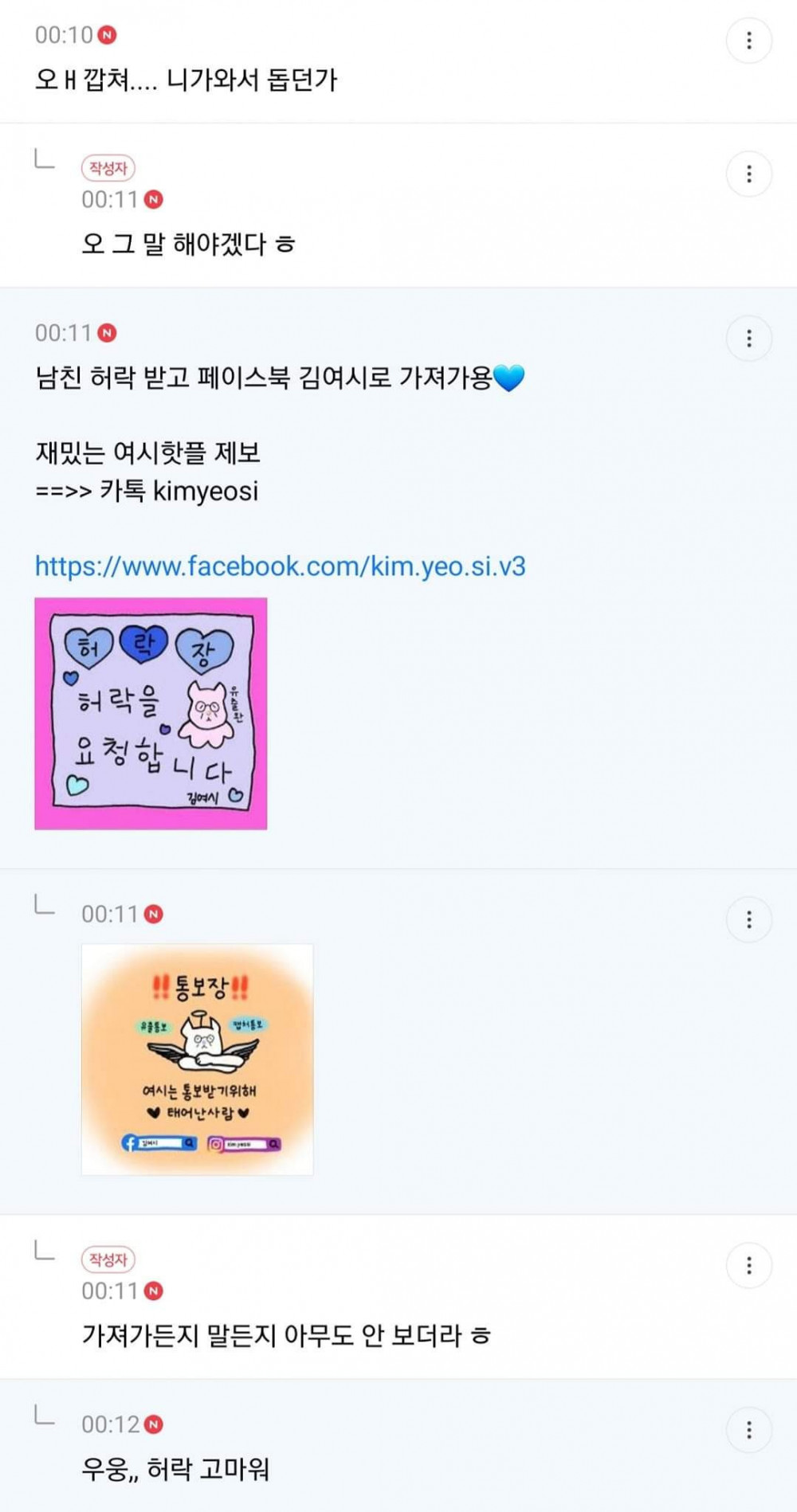The height and width of the screenshot is (1512, 797).
Task: Open options for '우웅,, 허락 고마워' reply
Action: (748, 1430)
